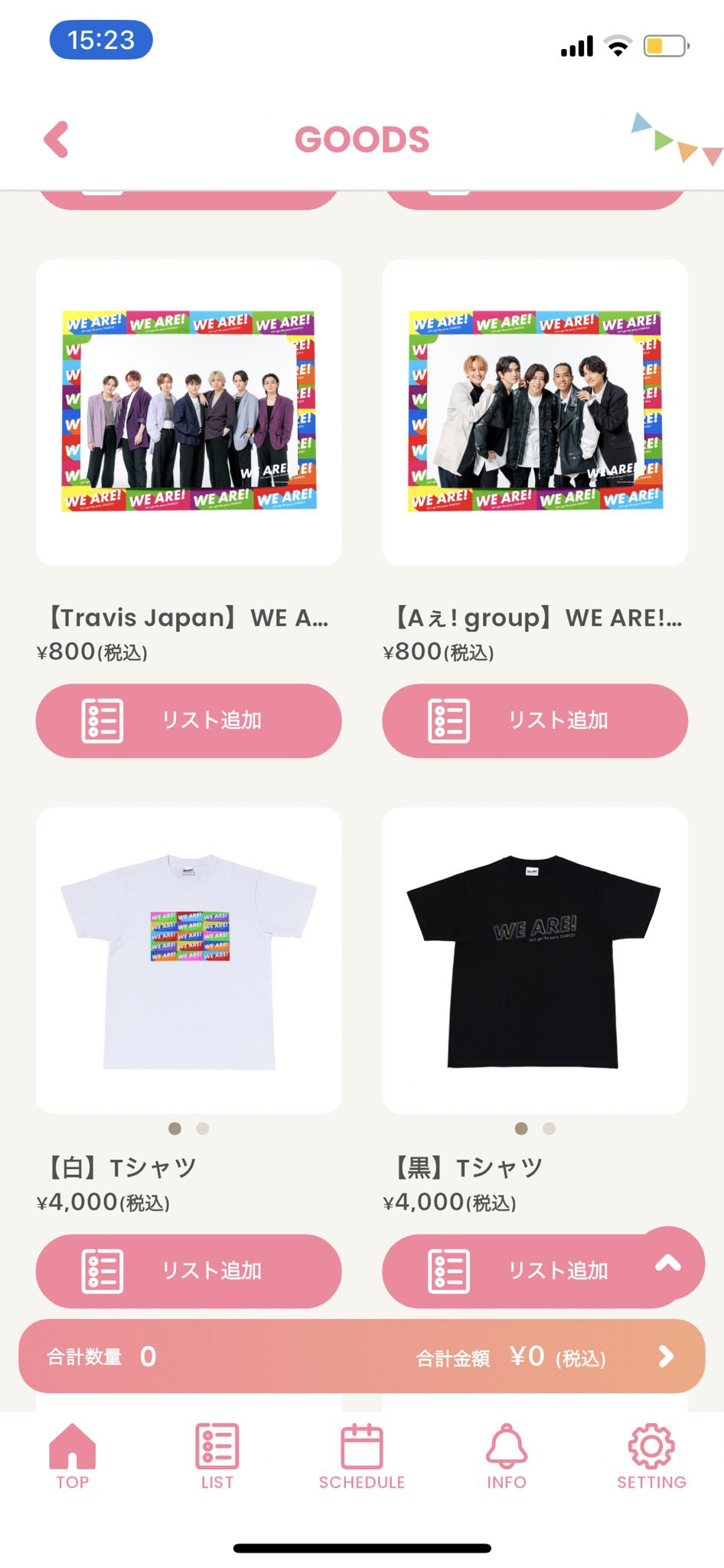Open the Travis Japan WE ARE product image

tap(189, 413)
